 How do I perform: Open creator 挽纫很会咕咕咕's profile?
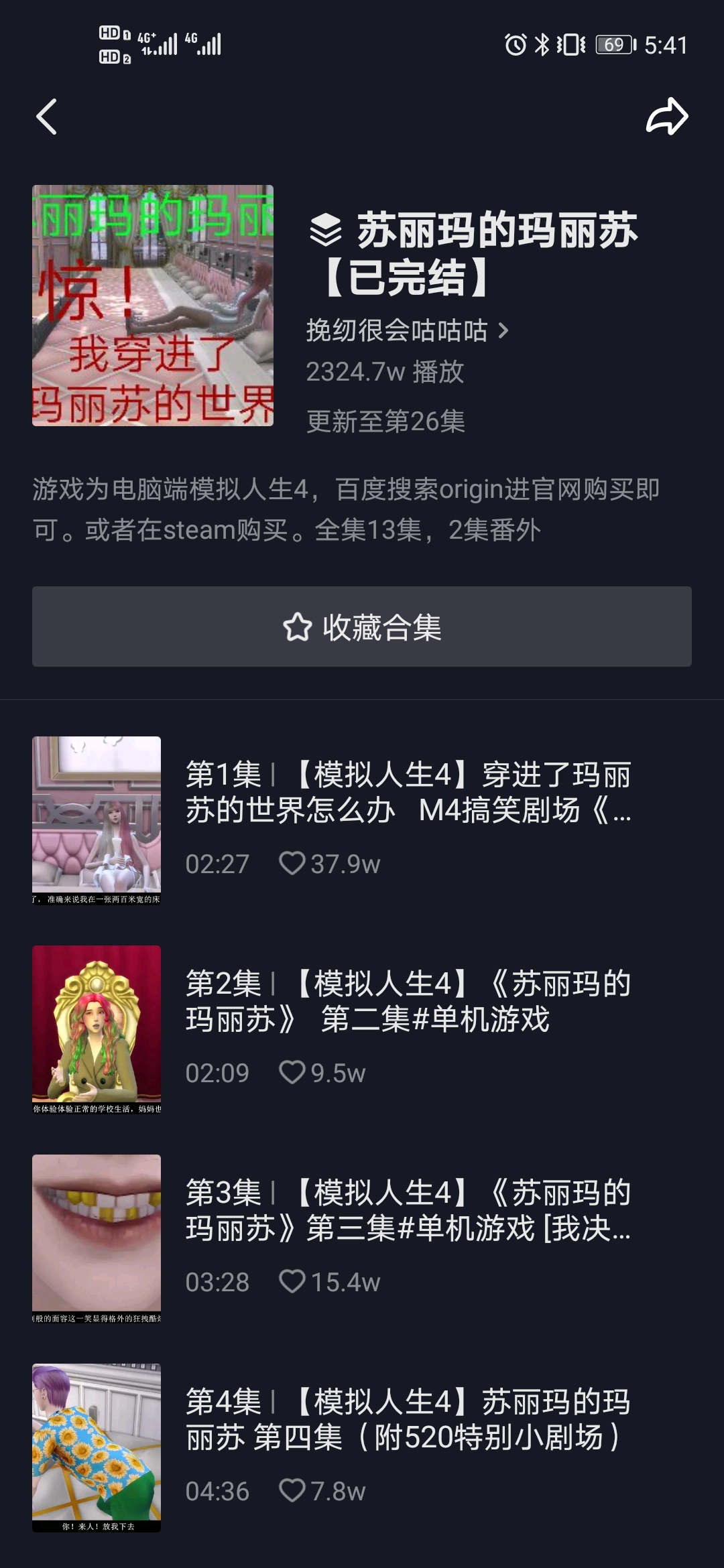click(x=406, y=331)
